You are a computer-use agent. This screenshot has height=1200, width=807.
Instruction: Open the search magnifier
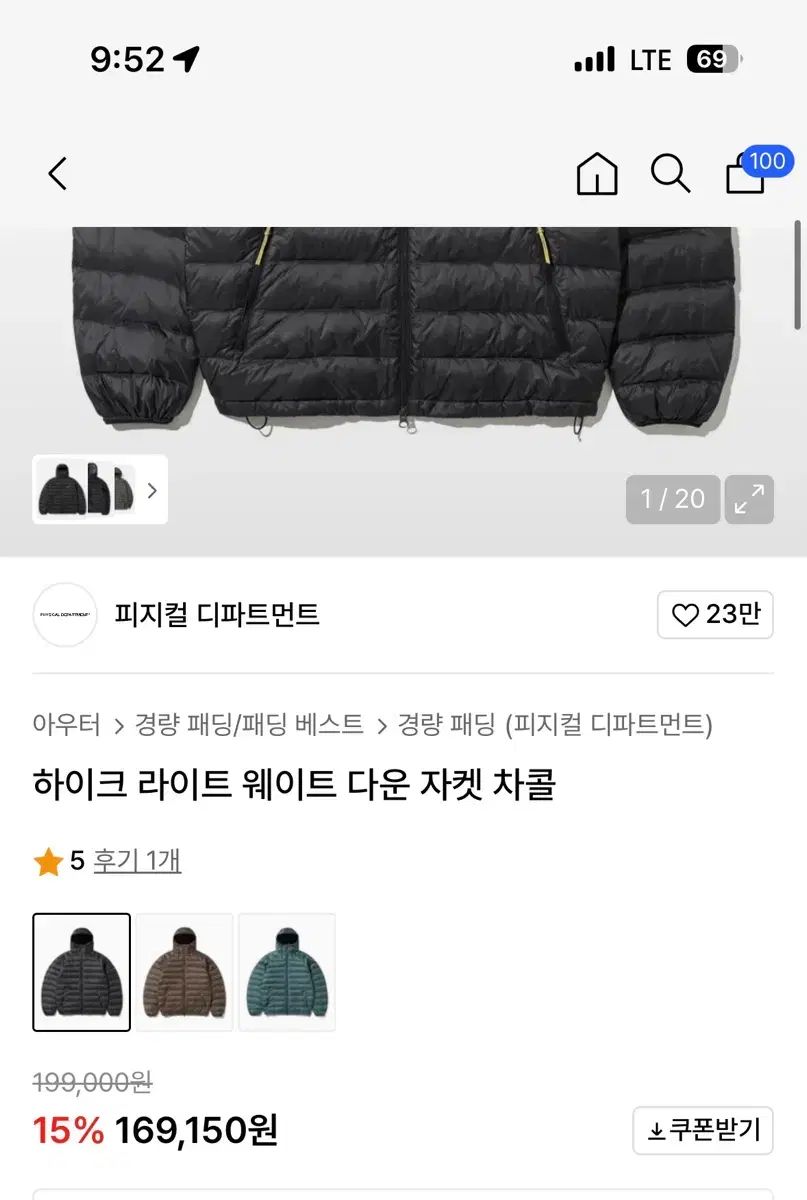coord(670,174)
